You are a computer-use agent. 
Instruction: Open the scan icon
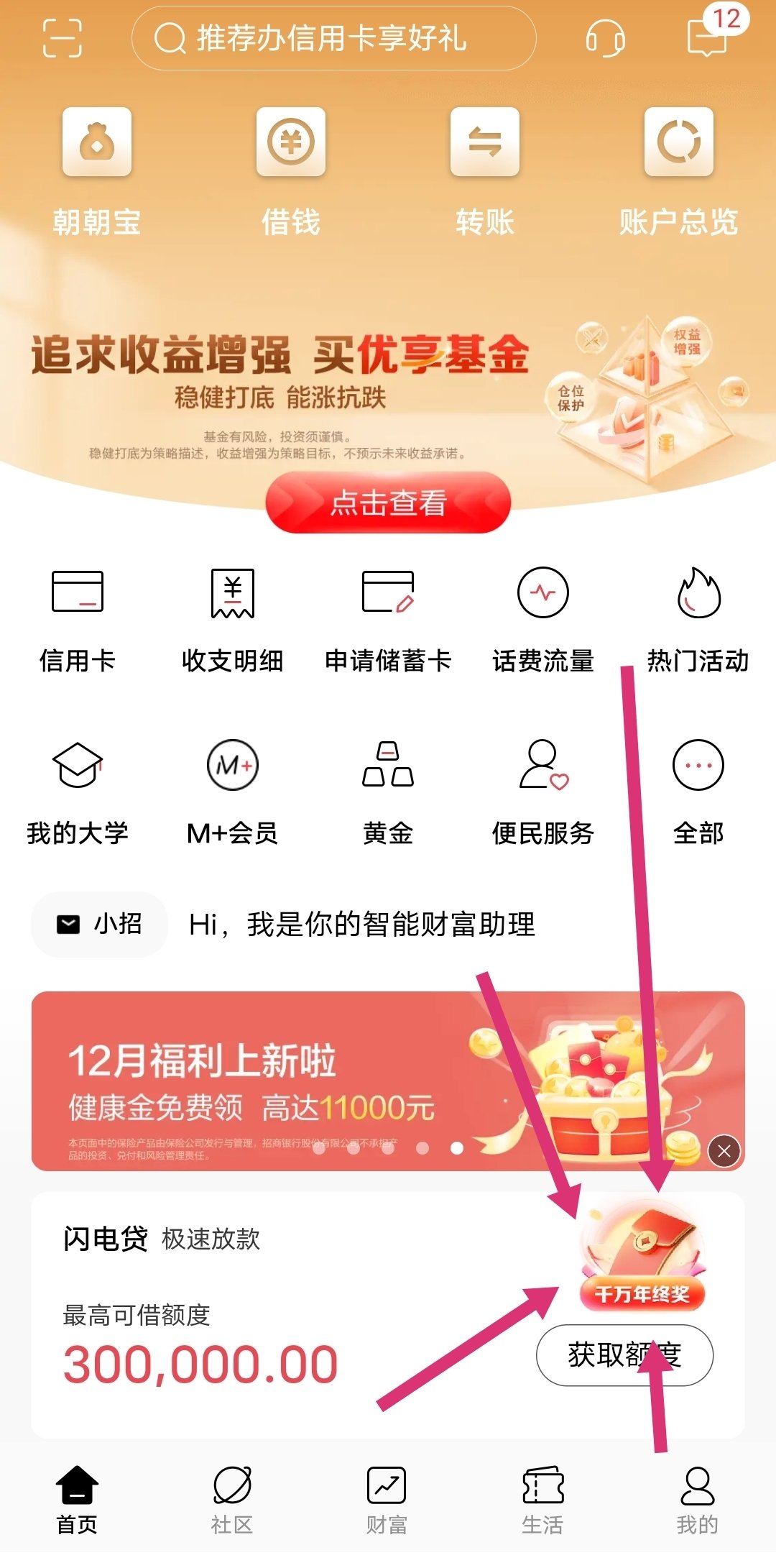pos(62,37)
